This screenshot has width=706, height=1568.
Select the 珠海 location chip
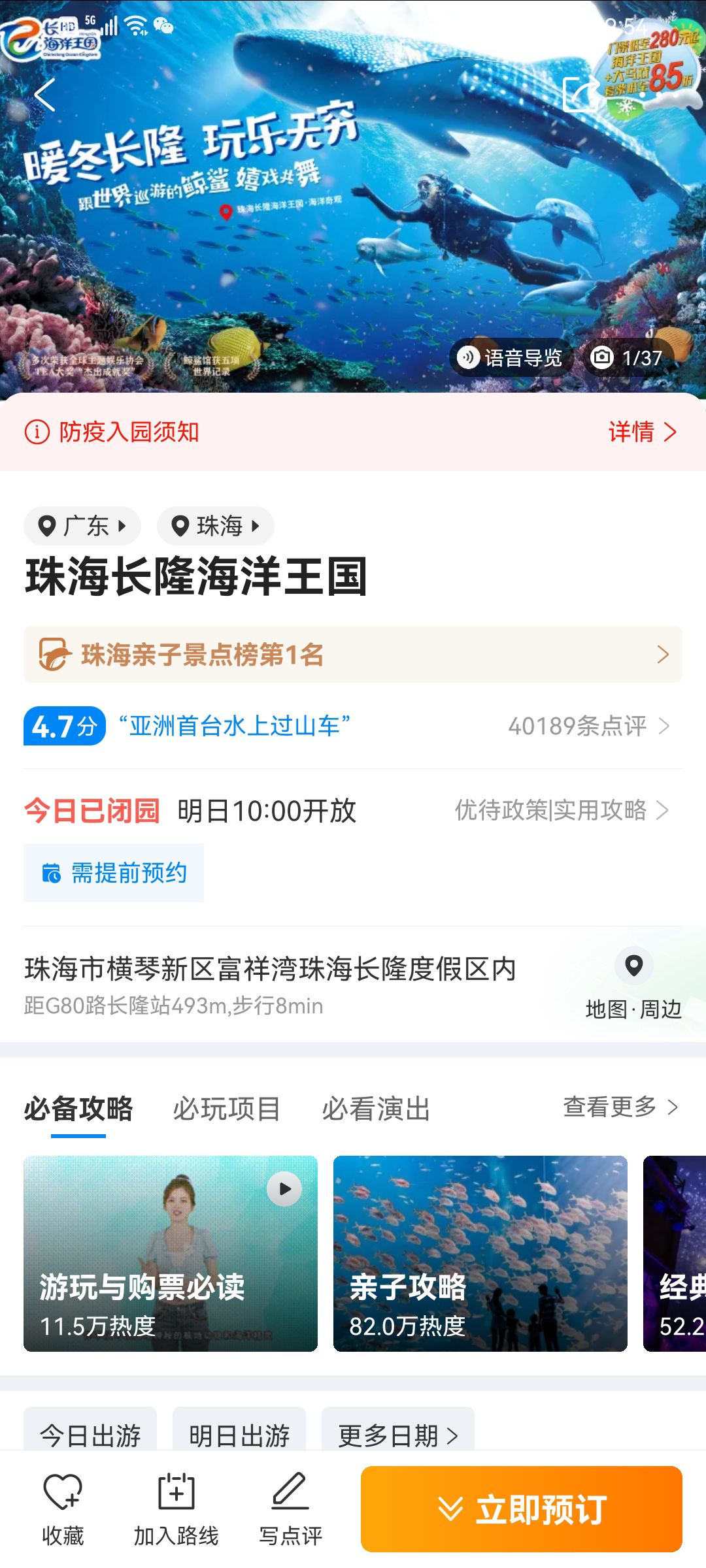(x=215, y=526)
